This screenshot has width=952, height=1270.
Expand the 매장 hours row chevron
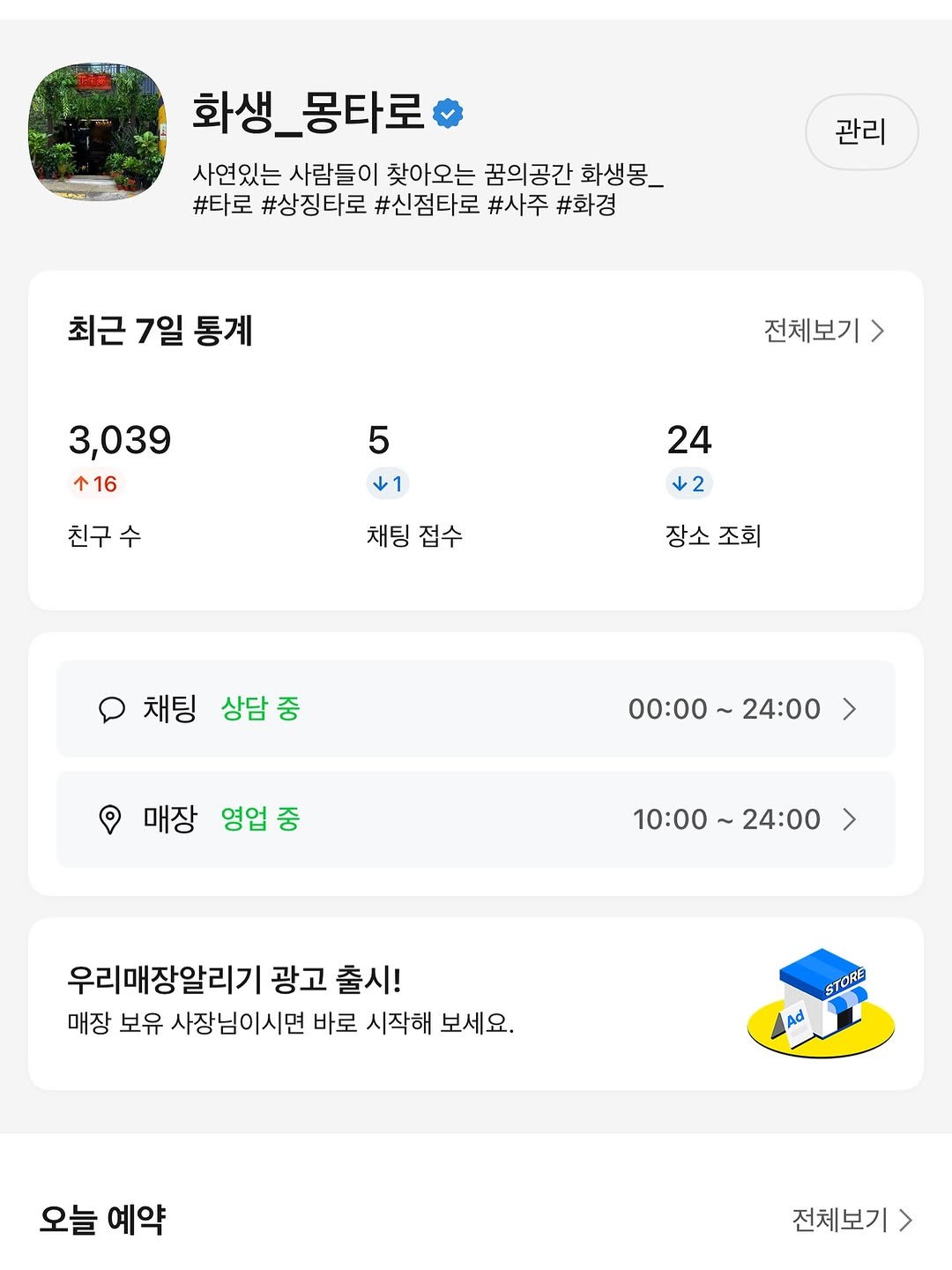[850, 820]
